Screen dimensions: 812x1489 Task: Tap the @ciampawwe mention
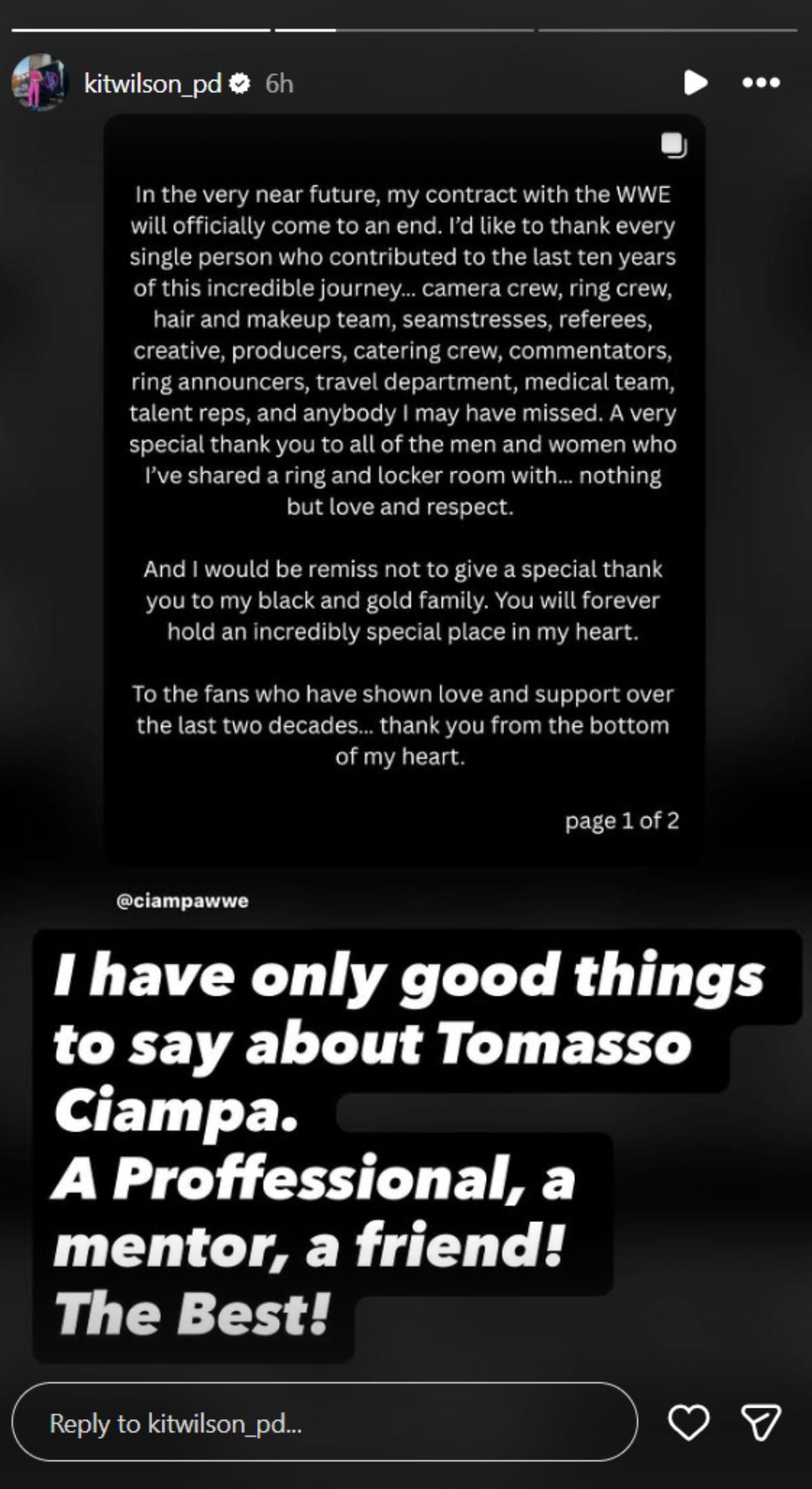pos(183,901)
